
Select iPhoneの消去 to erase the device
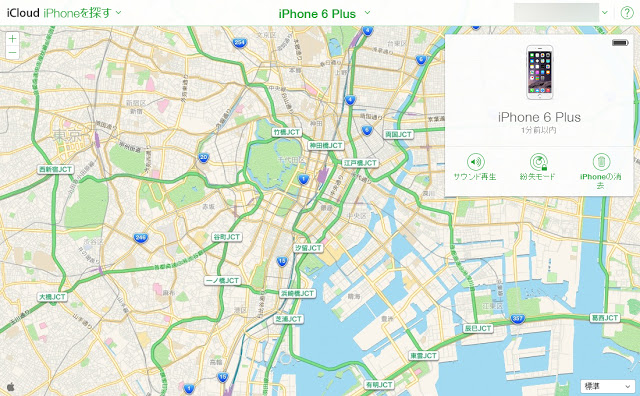click(601, 171)
